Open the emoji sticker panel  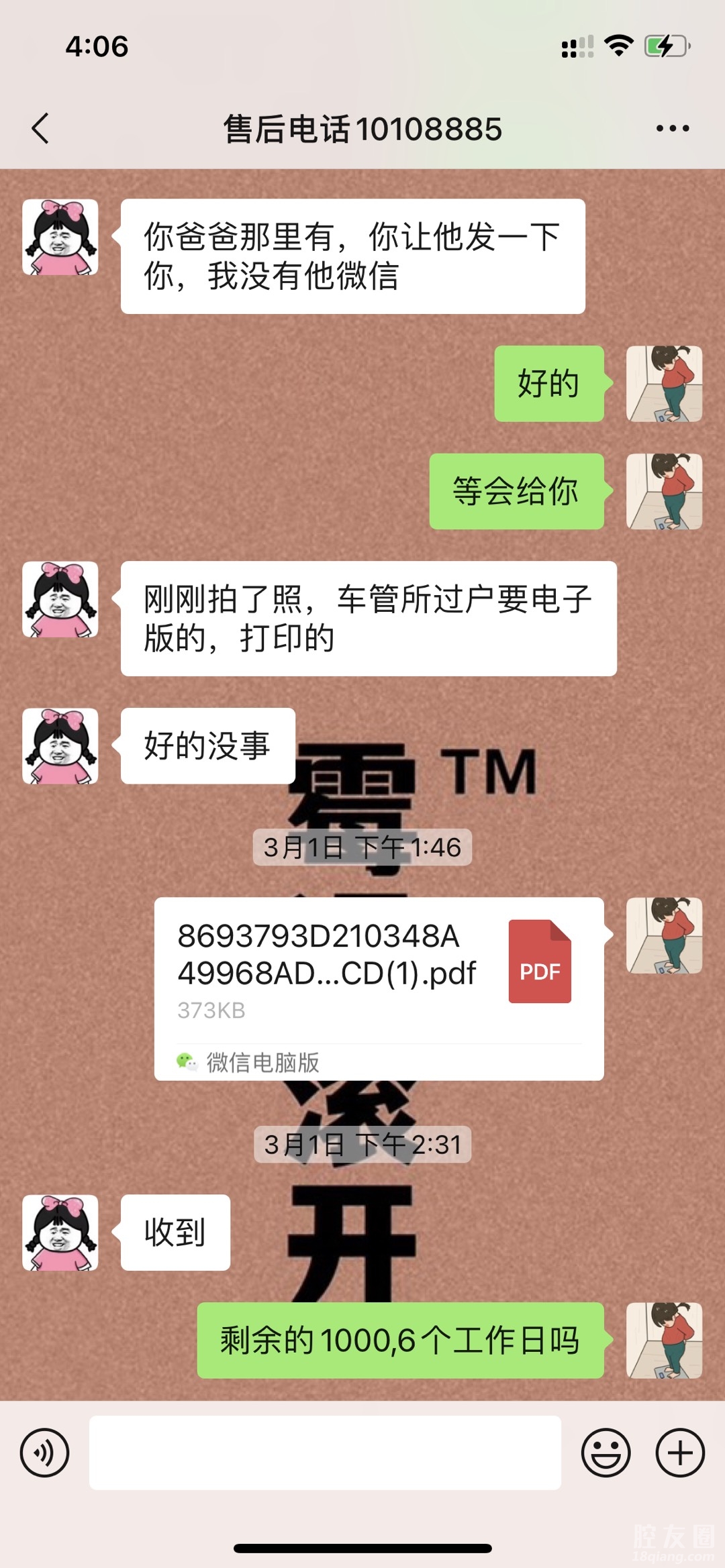[606, 1453]
